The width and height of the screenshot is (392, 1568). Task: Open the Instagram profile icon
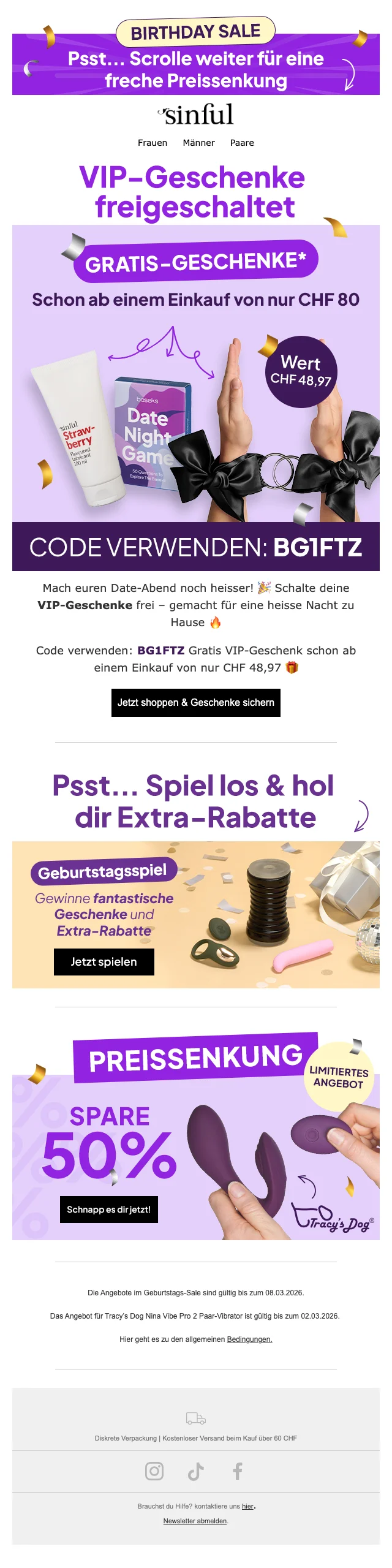(154, 1471)
